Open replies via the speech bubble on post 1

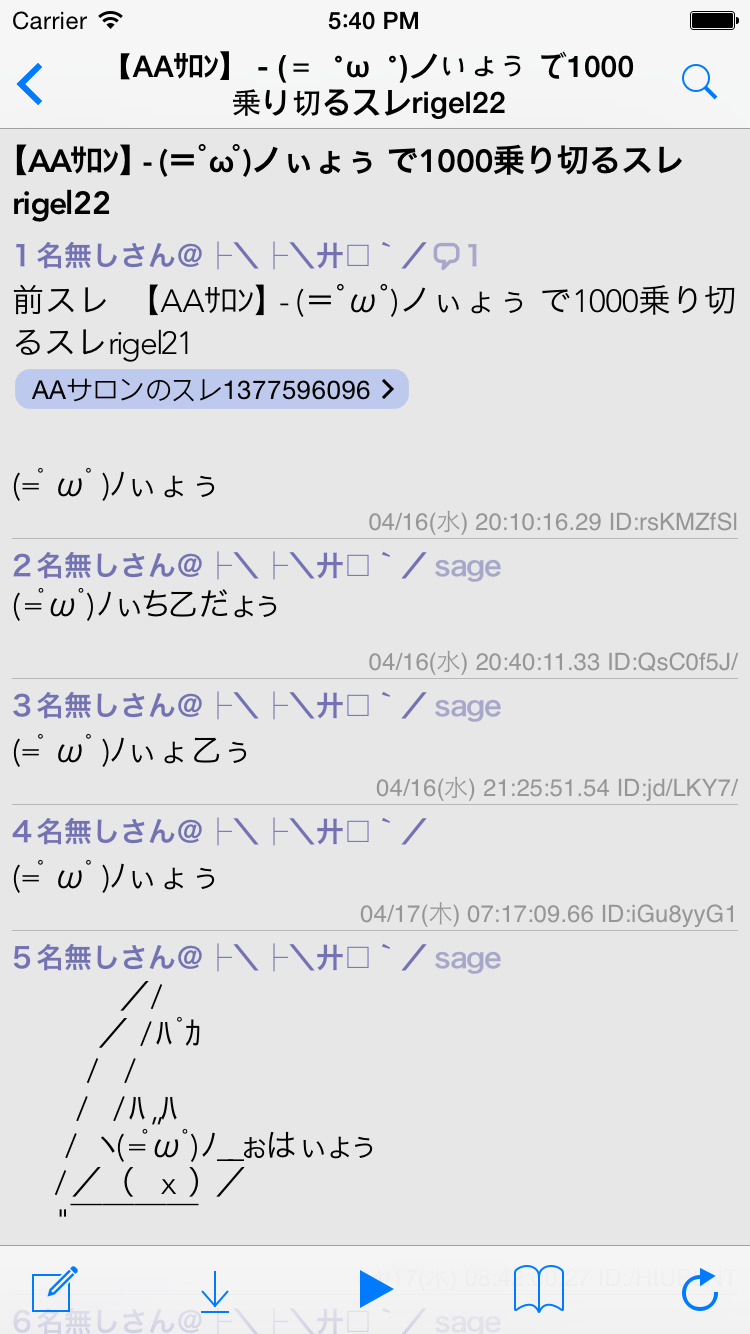pos(442,254)
